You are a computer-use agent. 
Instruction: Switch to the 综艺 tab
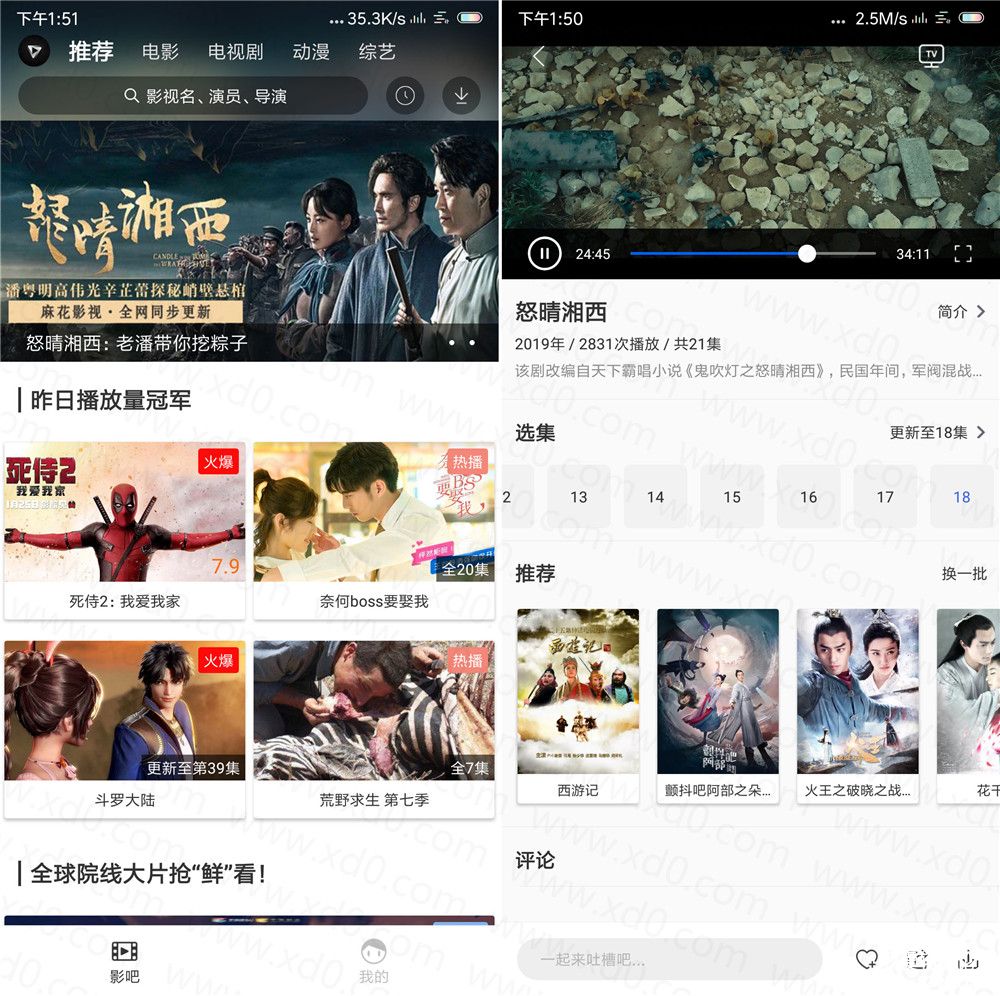tap(377, 52)
